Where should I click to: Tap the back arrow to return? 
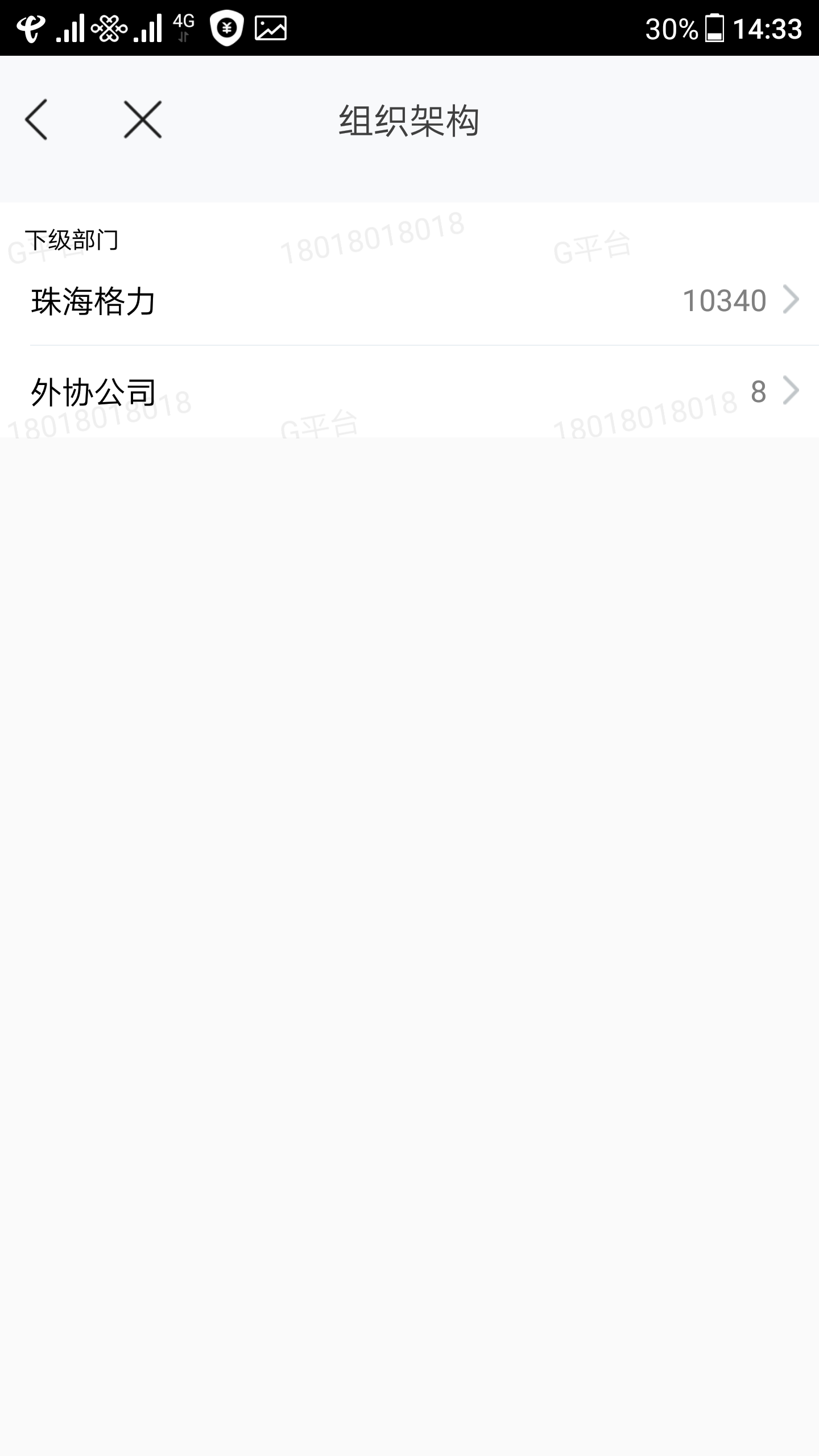[36, 119]
